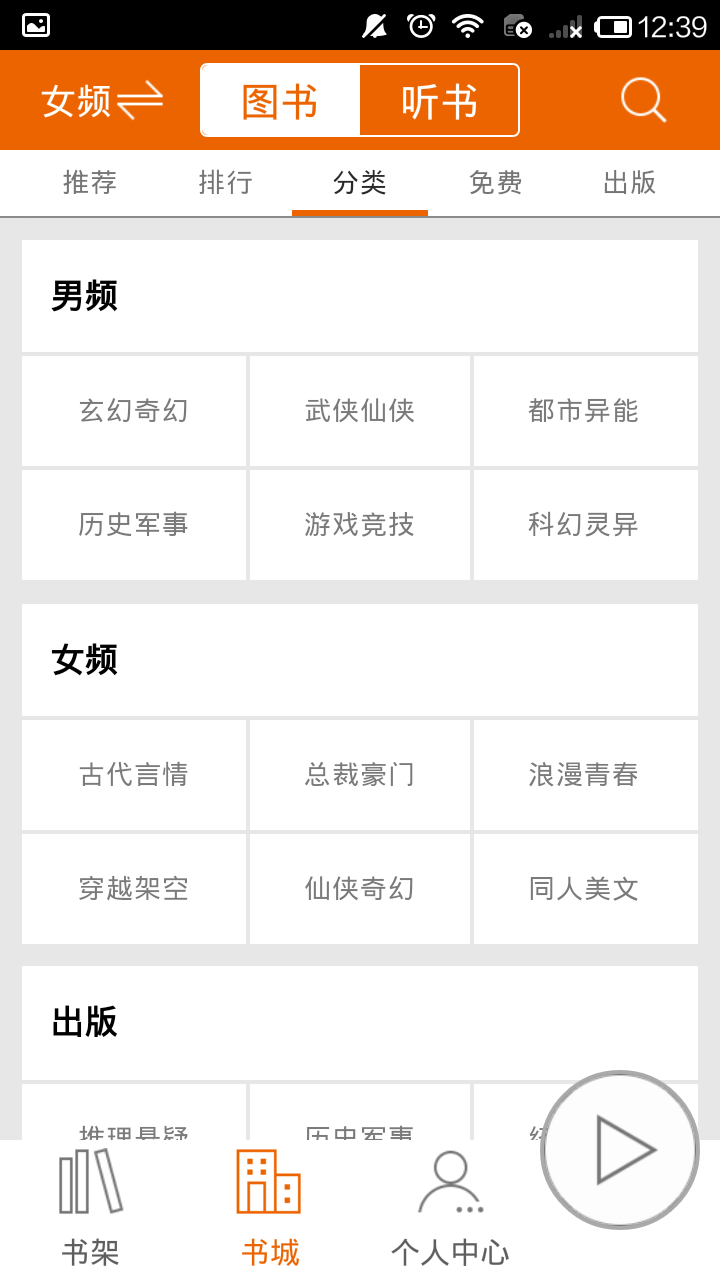
Task: Open the 穿越架空 category
Action: point(134,889)
